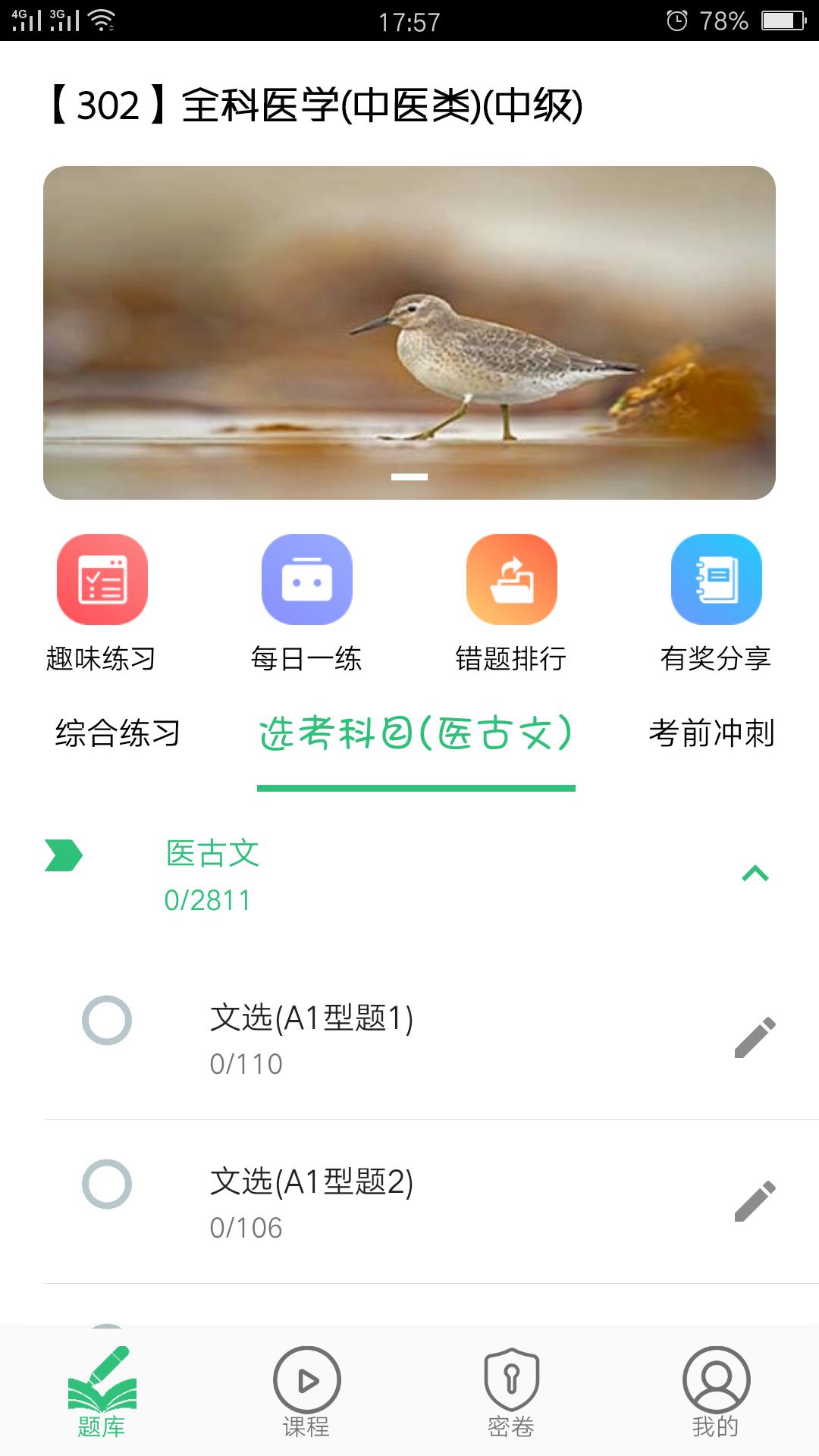The image size is (819, 1456).
Task: Open the 课程 courses tab icon
Action: click(x=307, y=1394)
